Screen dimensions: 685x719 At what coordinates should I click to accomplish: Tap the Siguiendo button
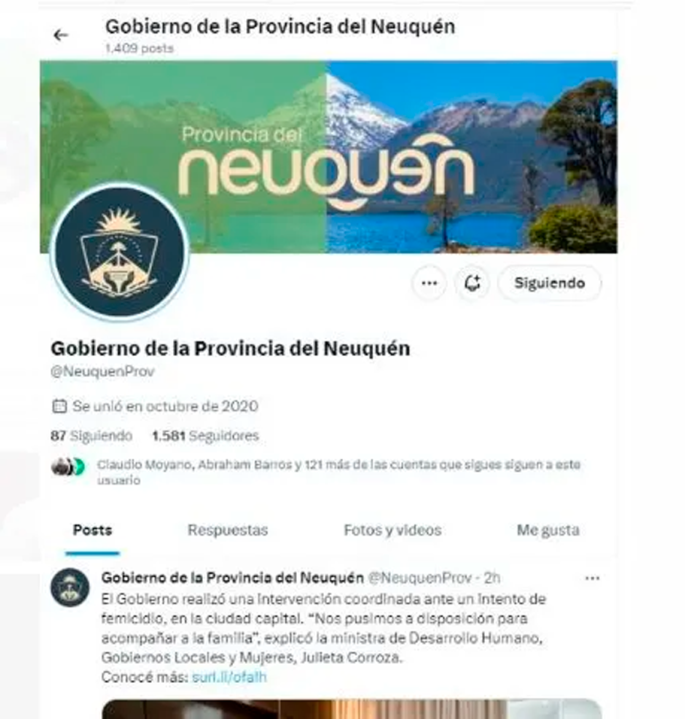(549, 283)
